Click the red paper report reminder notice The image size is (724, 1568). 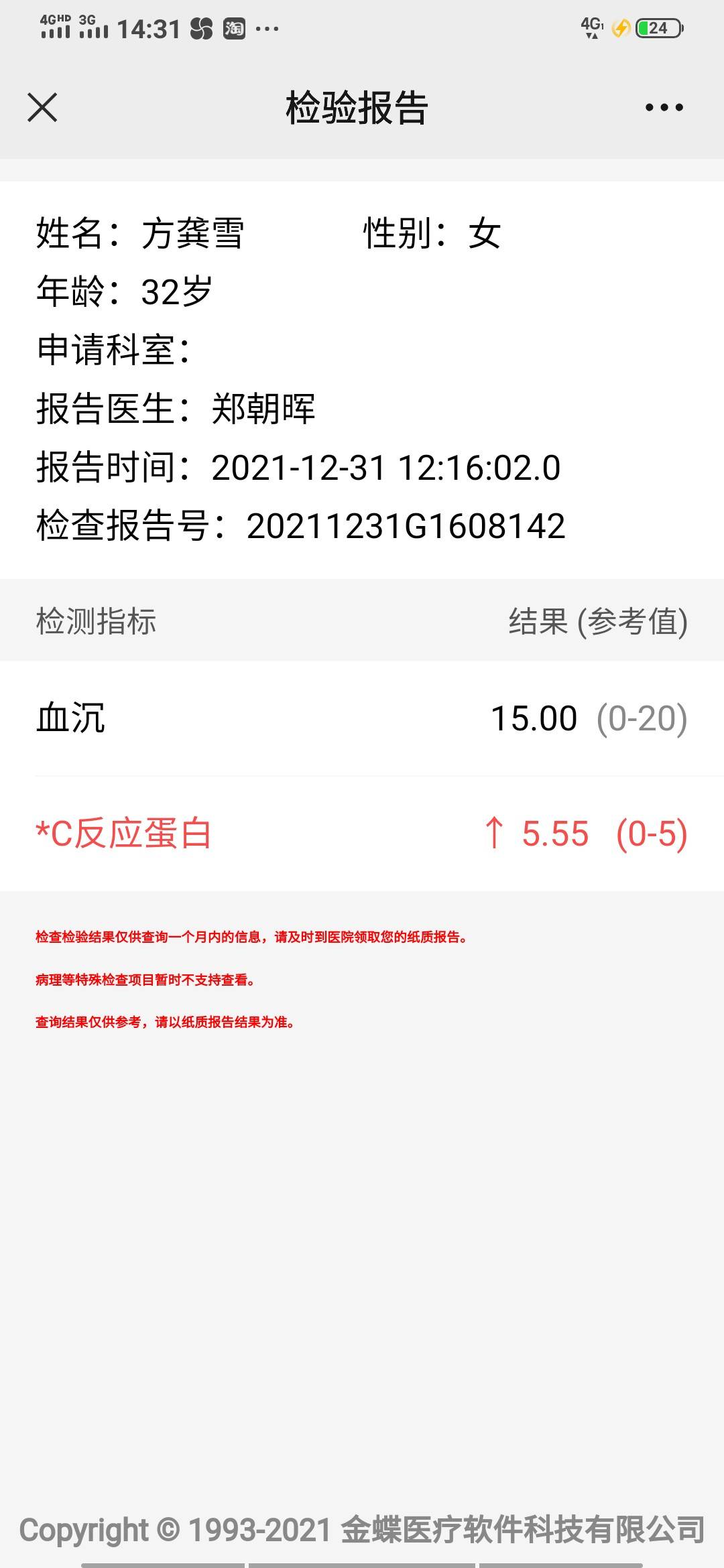pos(251,937)
